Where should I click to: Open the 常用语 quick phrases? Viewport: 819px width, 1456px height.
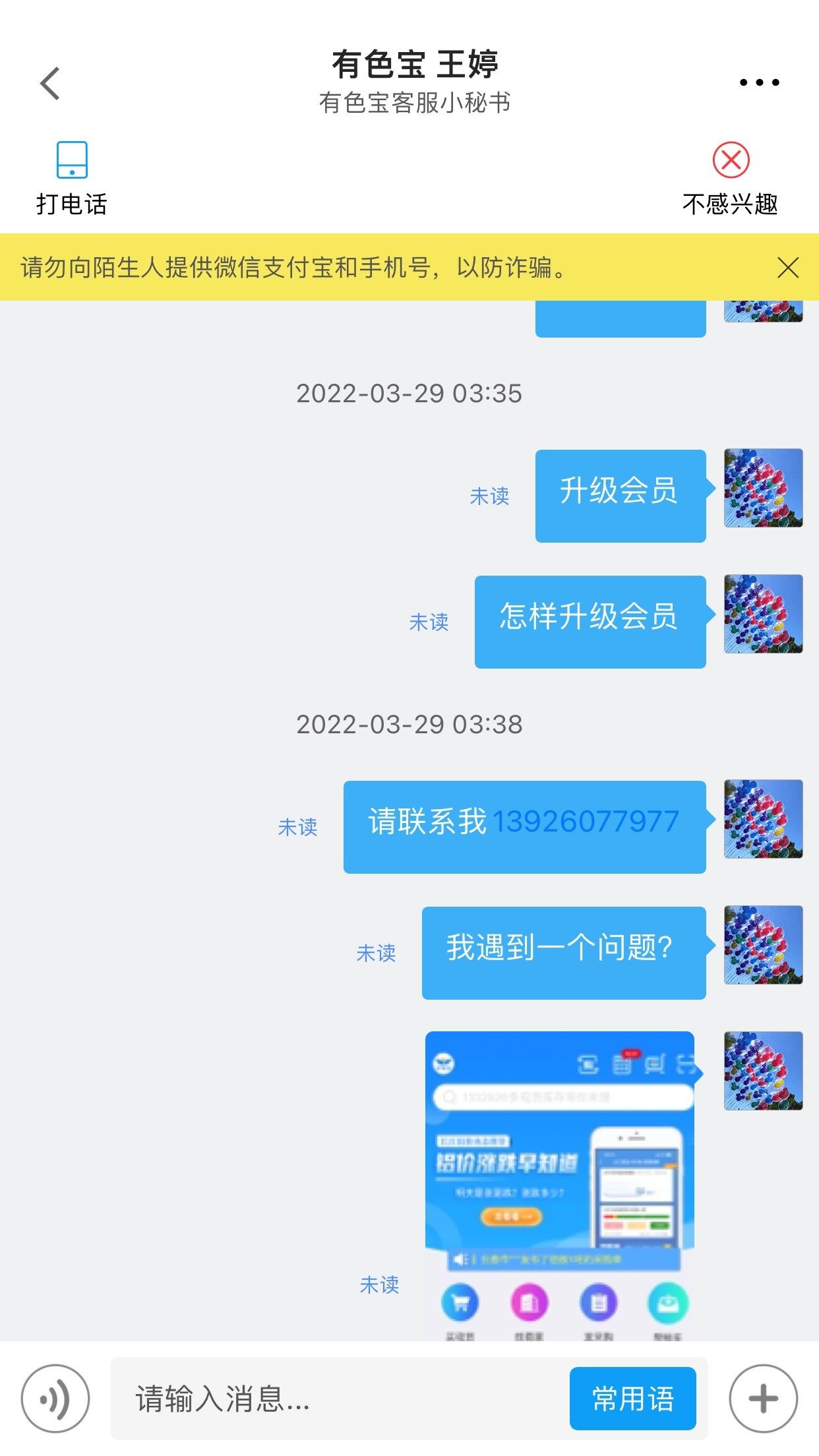click(x=632, y=1398)
